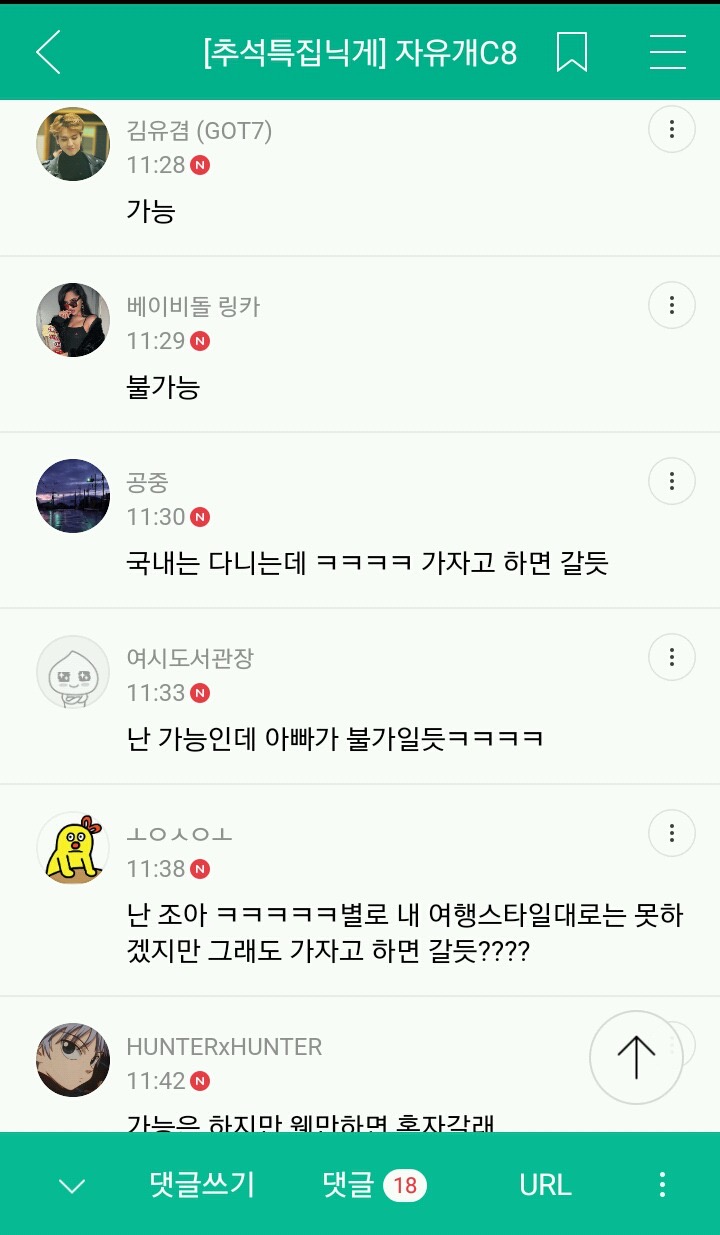Open the hamburger menu

point(667,51)
